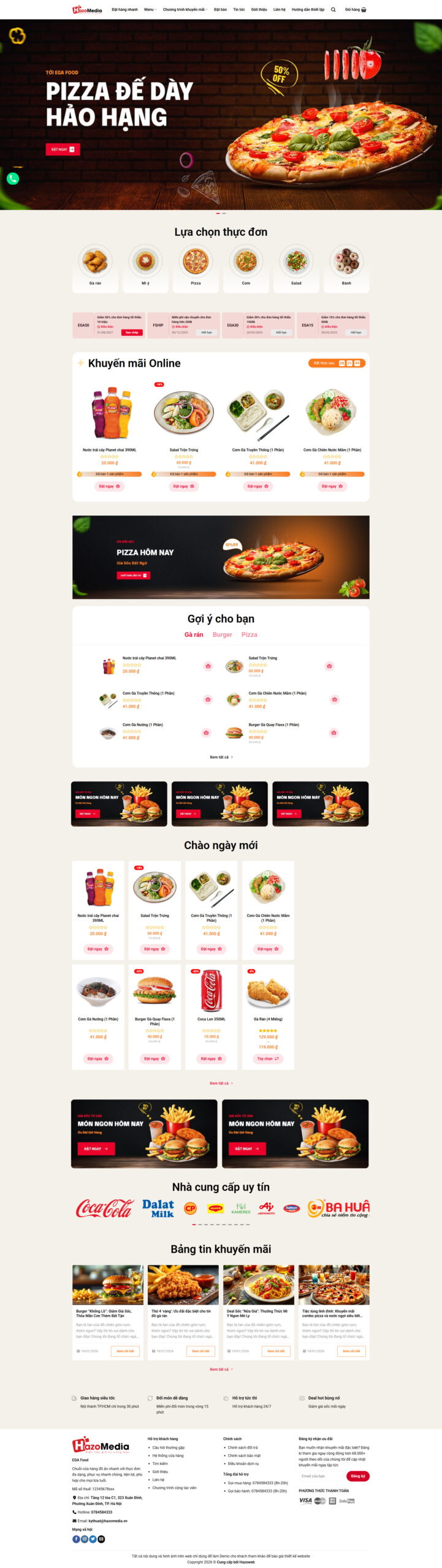Call via the green phone floating button
The width and height of the screenshot is (442, 1568).
[x=13, y=179]
